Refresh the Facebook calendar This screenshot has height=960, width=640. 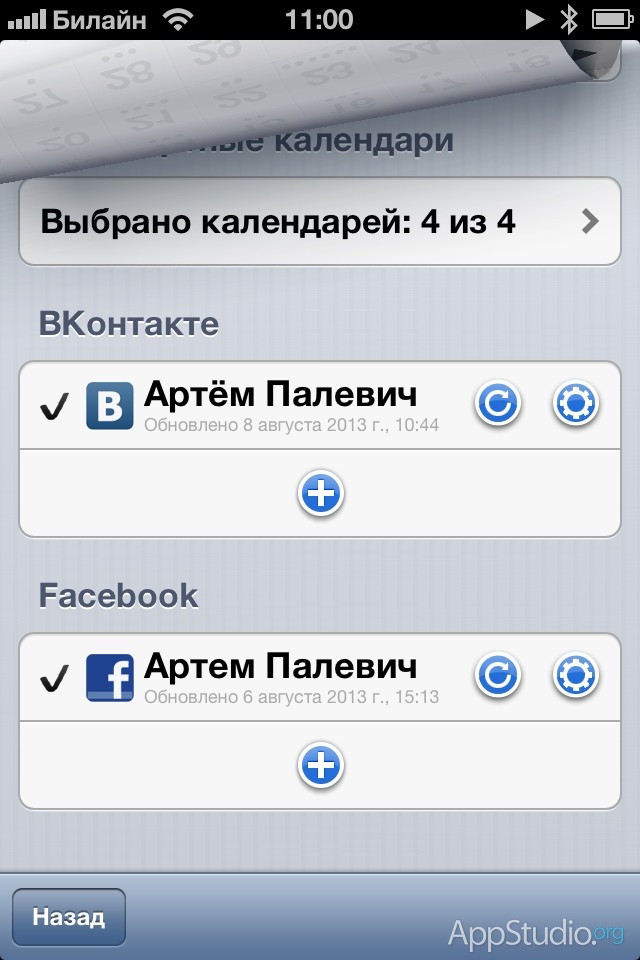(497, 675)
